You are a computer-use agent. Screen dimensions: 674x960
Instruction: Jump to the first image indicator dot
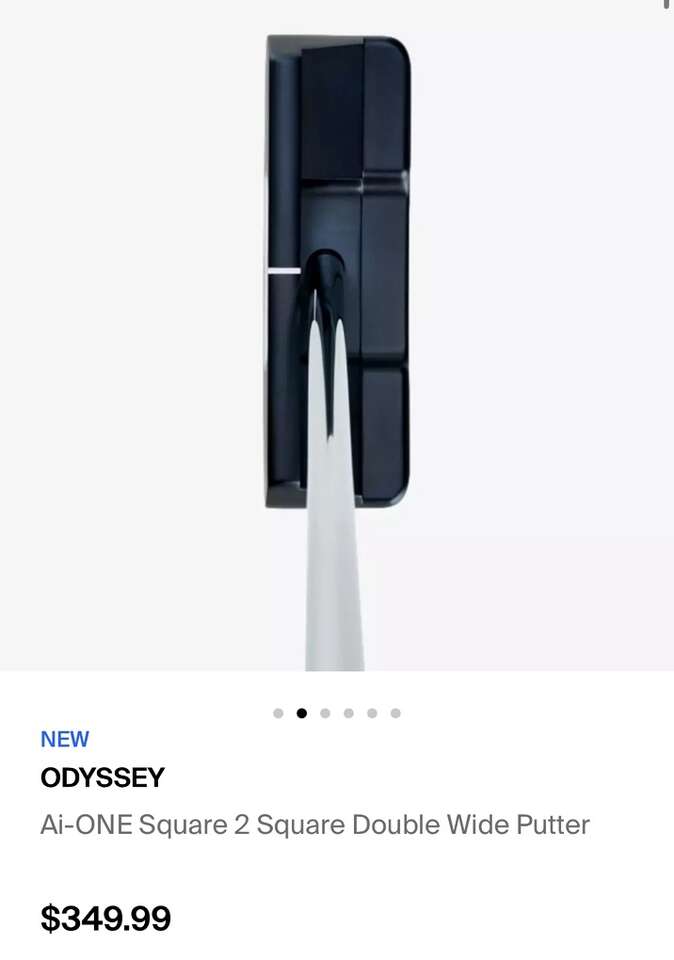click(x=278, y=713)
